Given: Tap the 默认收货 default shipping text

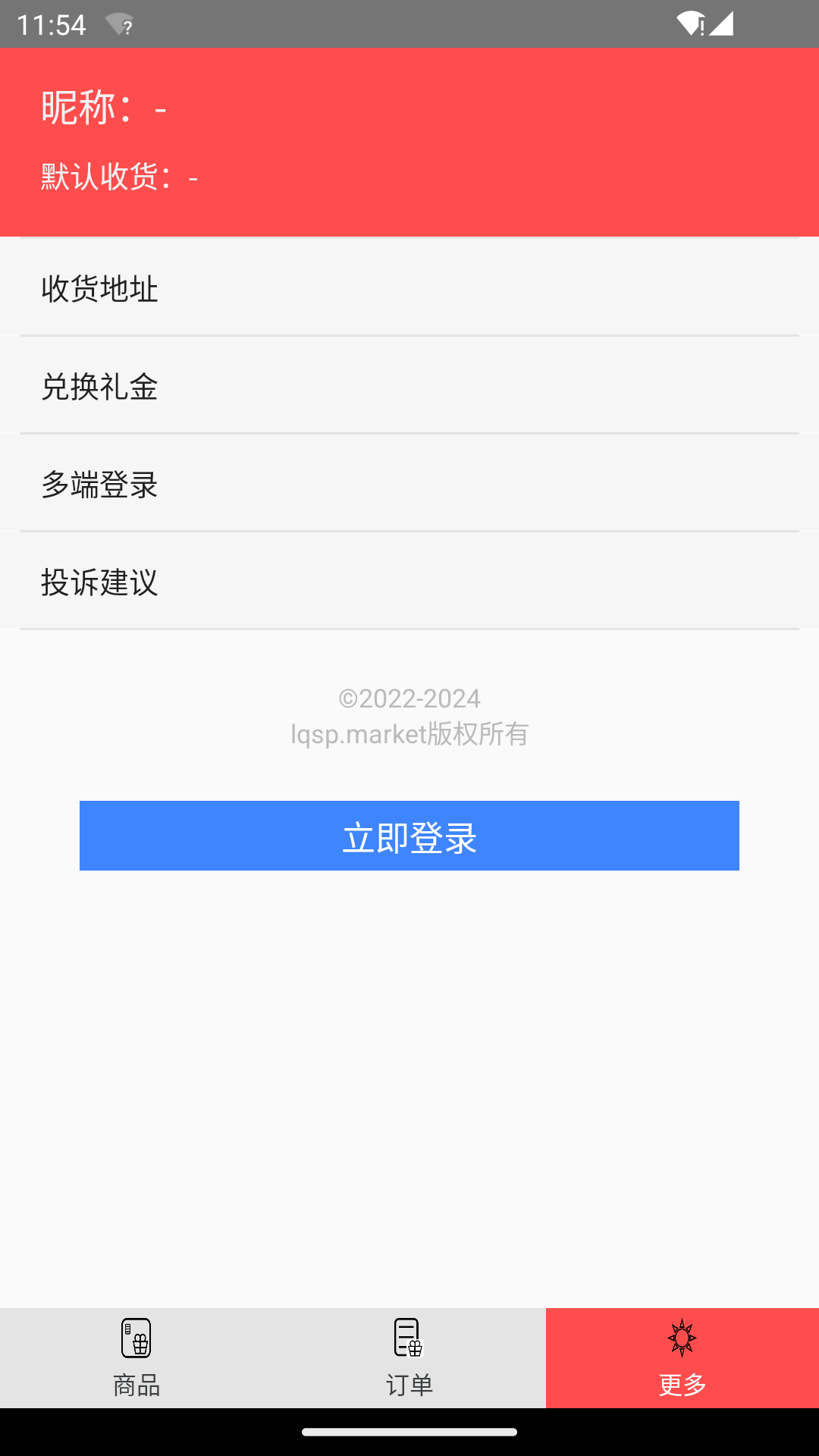Looking at the screenshot, I should point(118,177).
